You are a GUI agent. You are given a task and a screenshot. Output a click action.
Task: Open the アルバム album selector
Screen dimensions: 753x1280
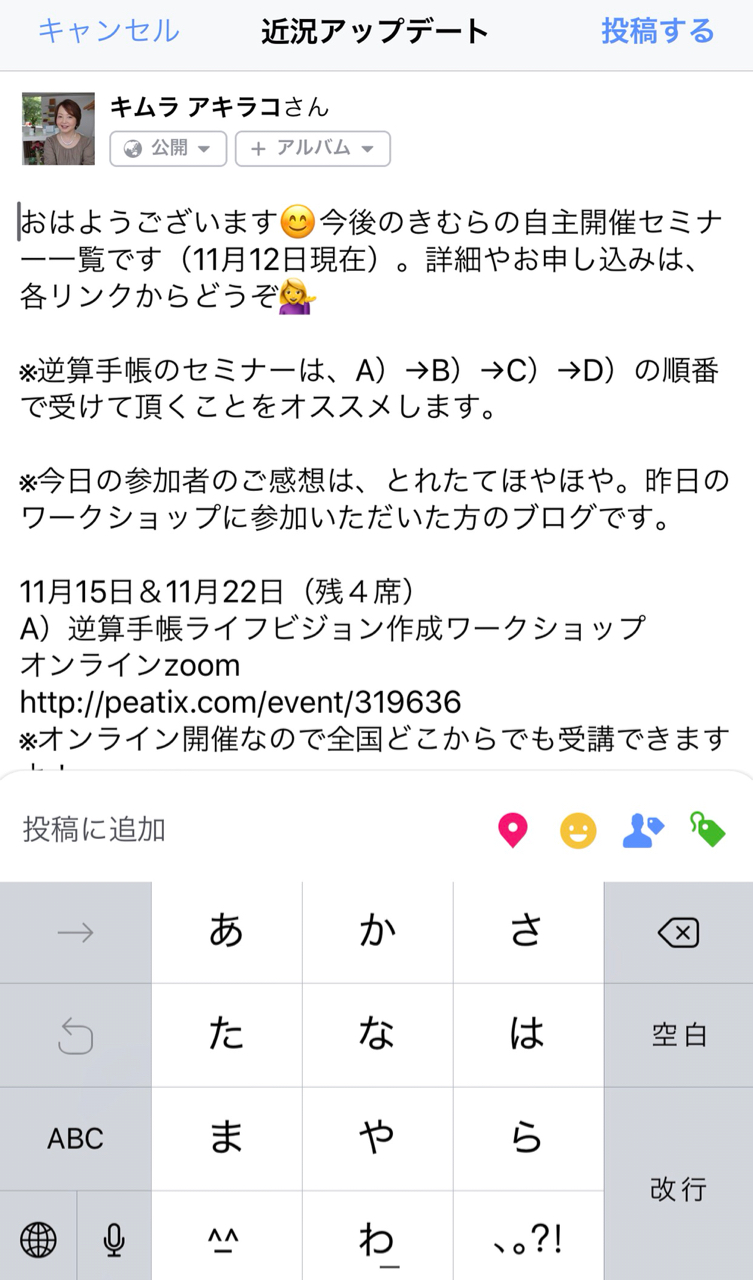312,148
